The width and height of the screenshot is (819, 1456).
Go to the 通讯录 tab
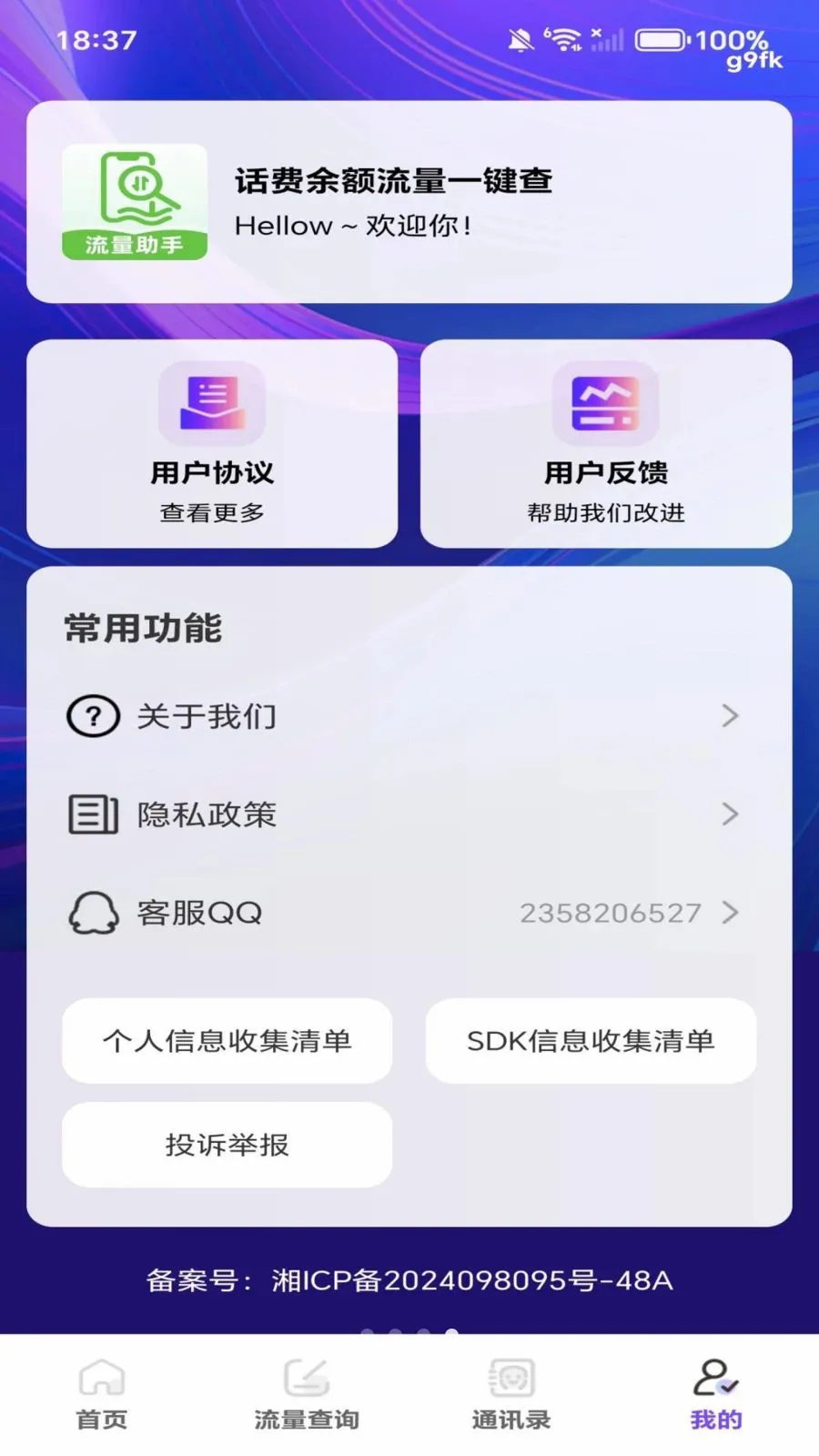(x=511, y=1394)
